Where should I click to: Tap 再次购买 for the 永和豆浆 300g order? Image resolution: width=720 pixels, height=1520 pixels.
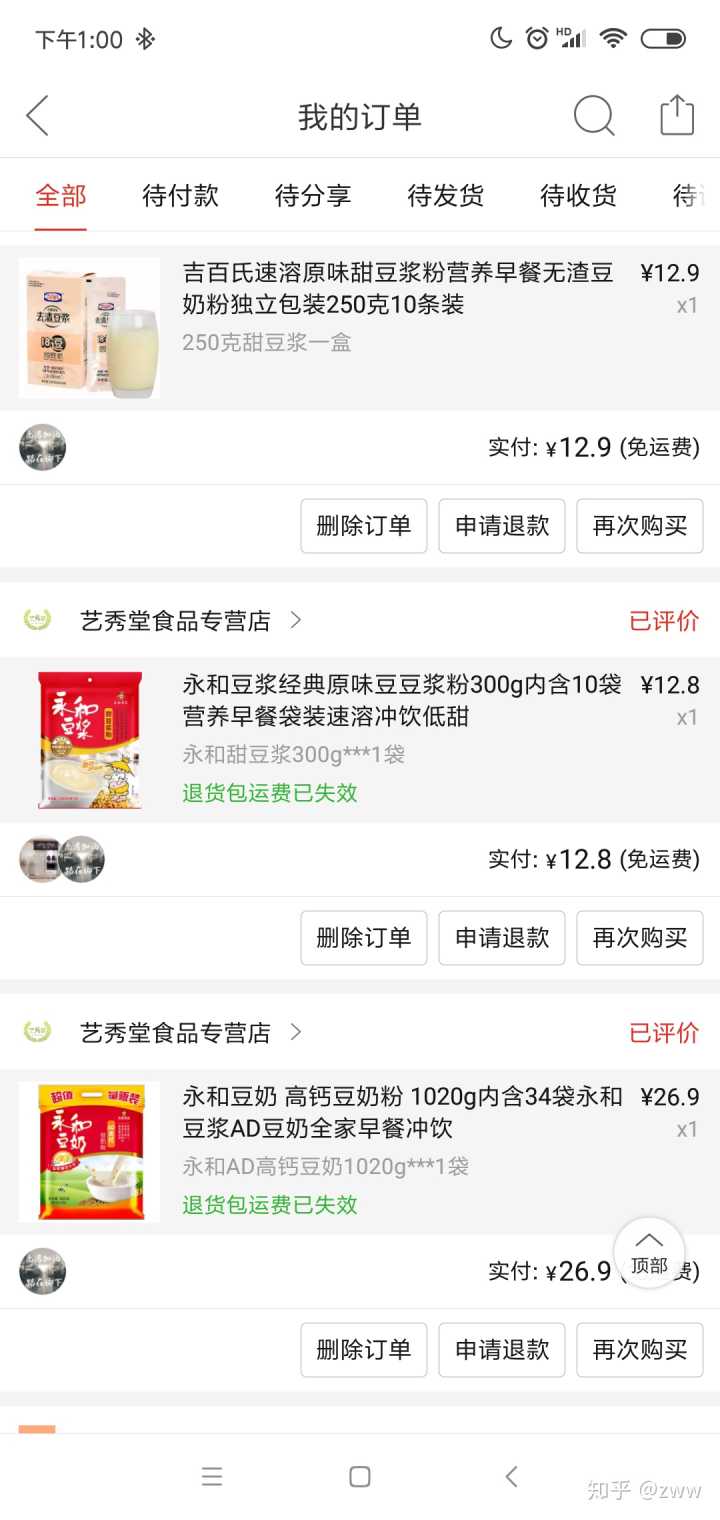click(640, 938)
